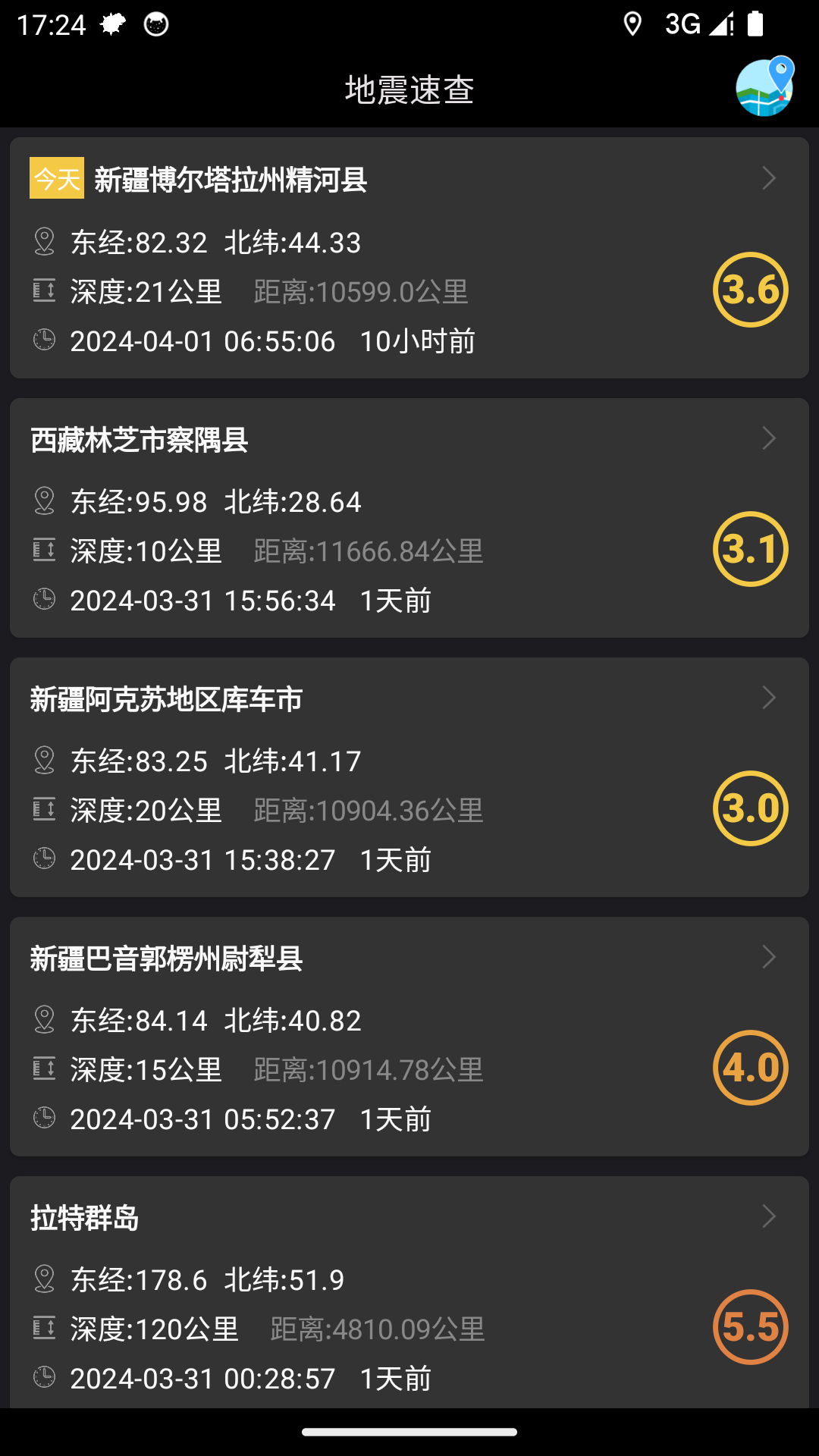This screenshot has height=1456, width=819.
Task: Select the 地震速查 title bar
Action: point(409,89)
